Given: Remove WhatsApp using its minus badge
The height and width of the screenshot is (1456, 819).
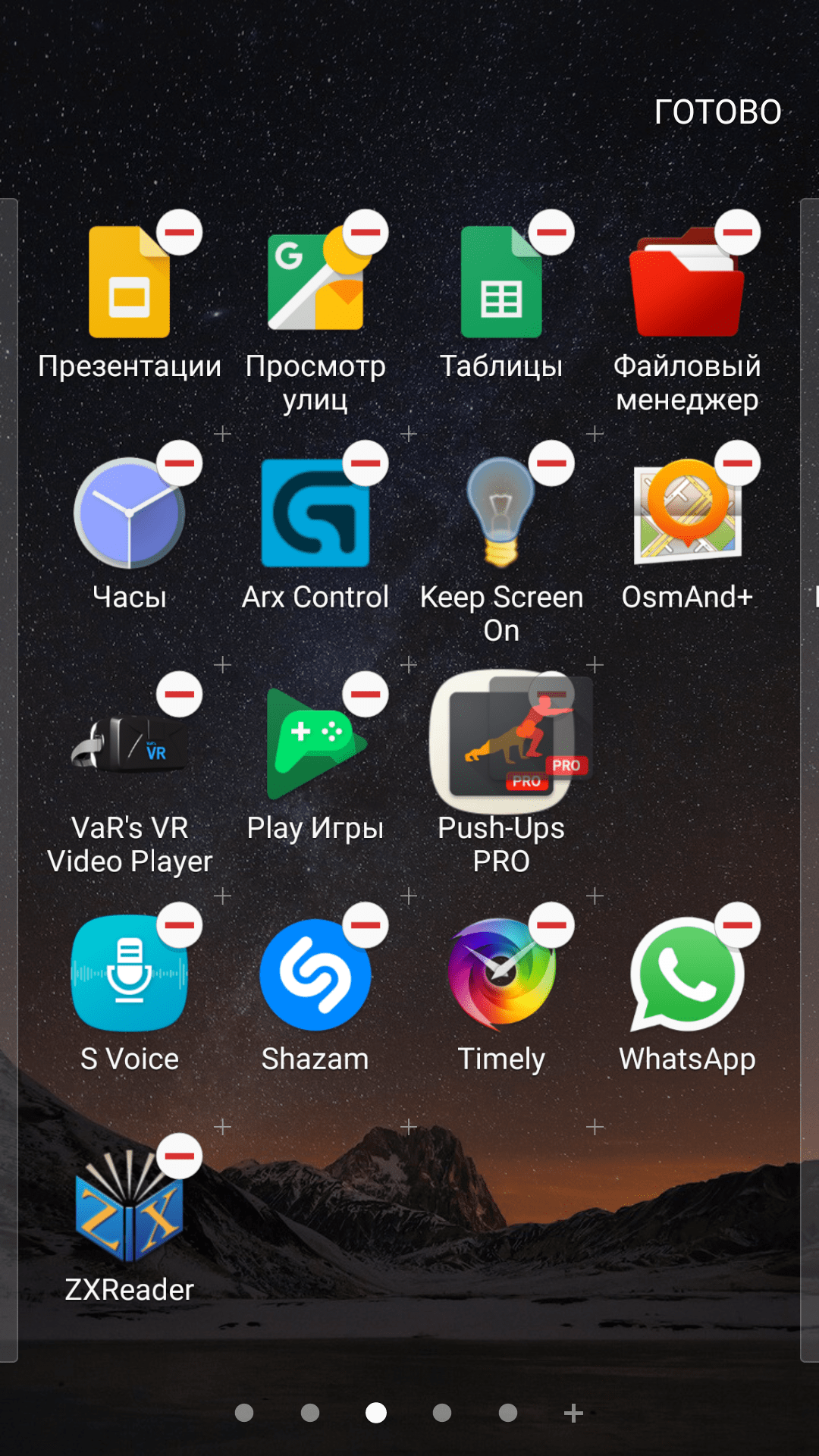Looking at the screenshot, I should (738, 925).
